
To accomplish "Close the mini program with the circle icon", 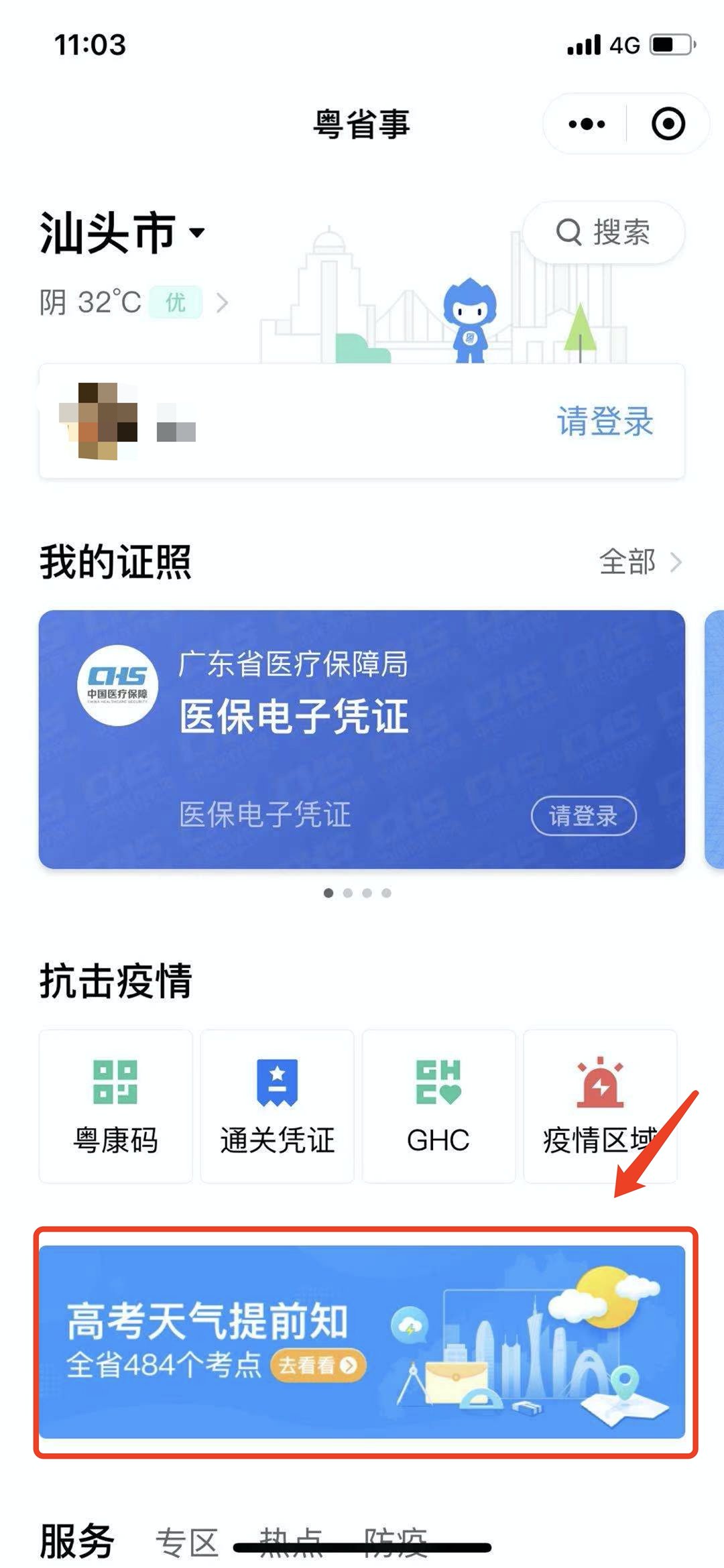I will pyautogui.click(x=668, y=124).
